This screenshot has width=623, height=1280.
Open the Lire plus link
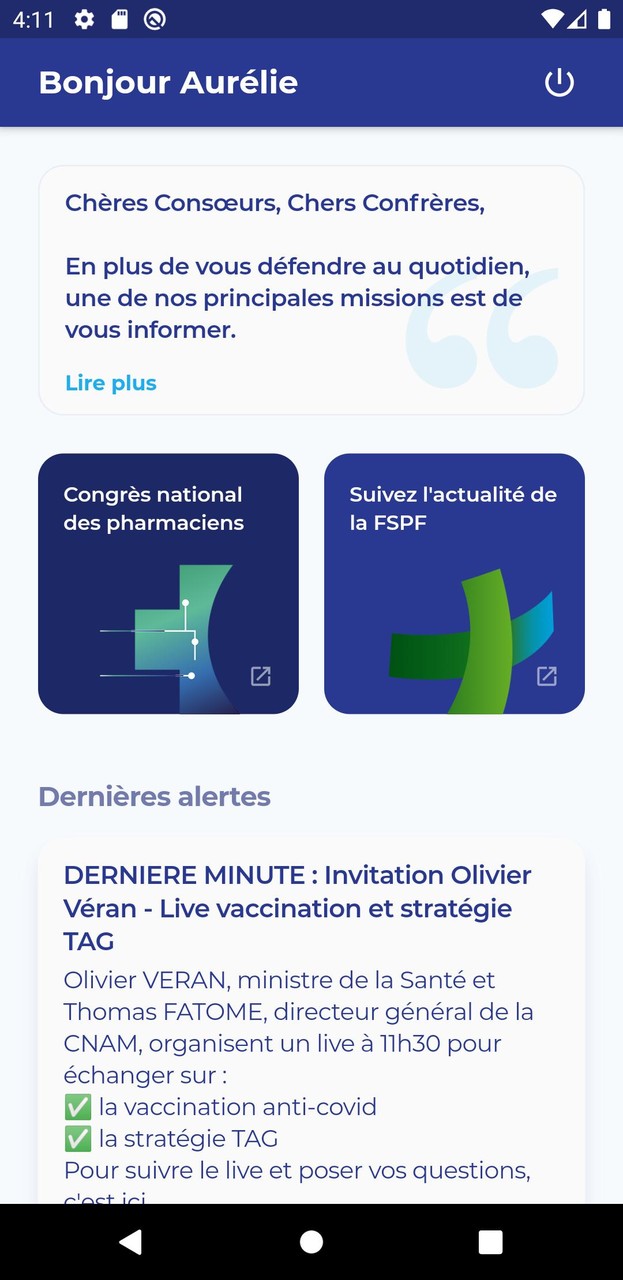tap(111, 383)
